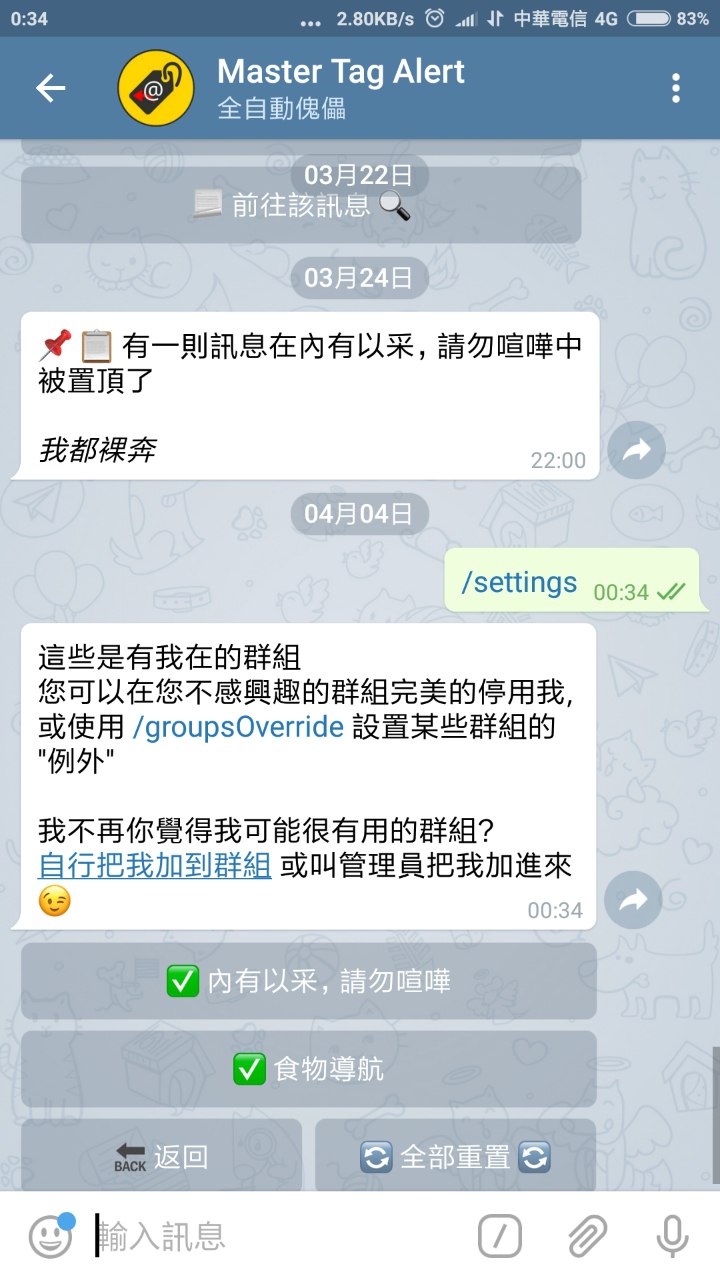Image resolution: width=720 pixels, height=1280 pixels.
Task: Tap the 返回 back button
Action: [162, 1157]
